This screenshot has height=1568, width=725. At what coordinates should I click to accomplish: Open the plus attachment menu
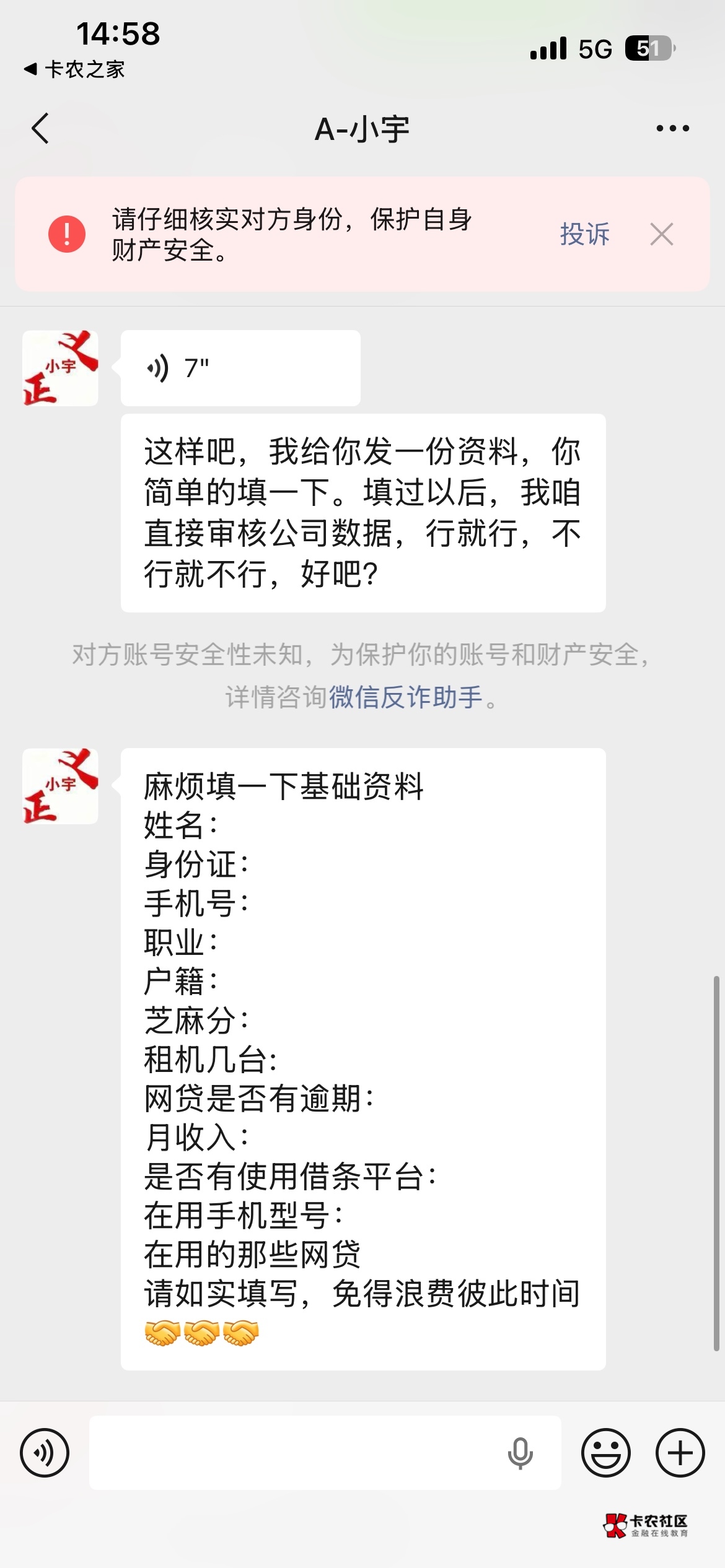680,1453
